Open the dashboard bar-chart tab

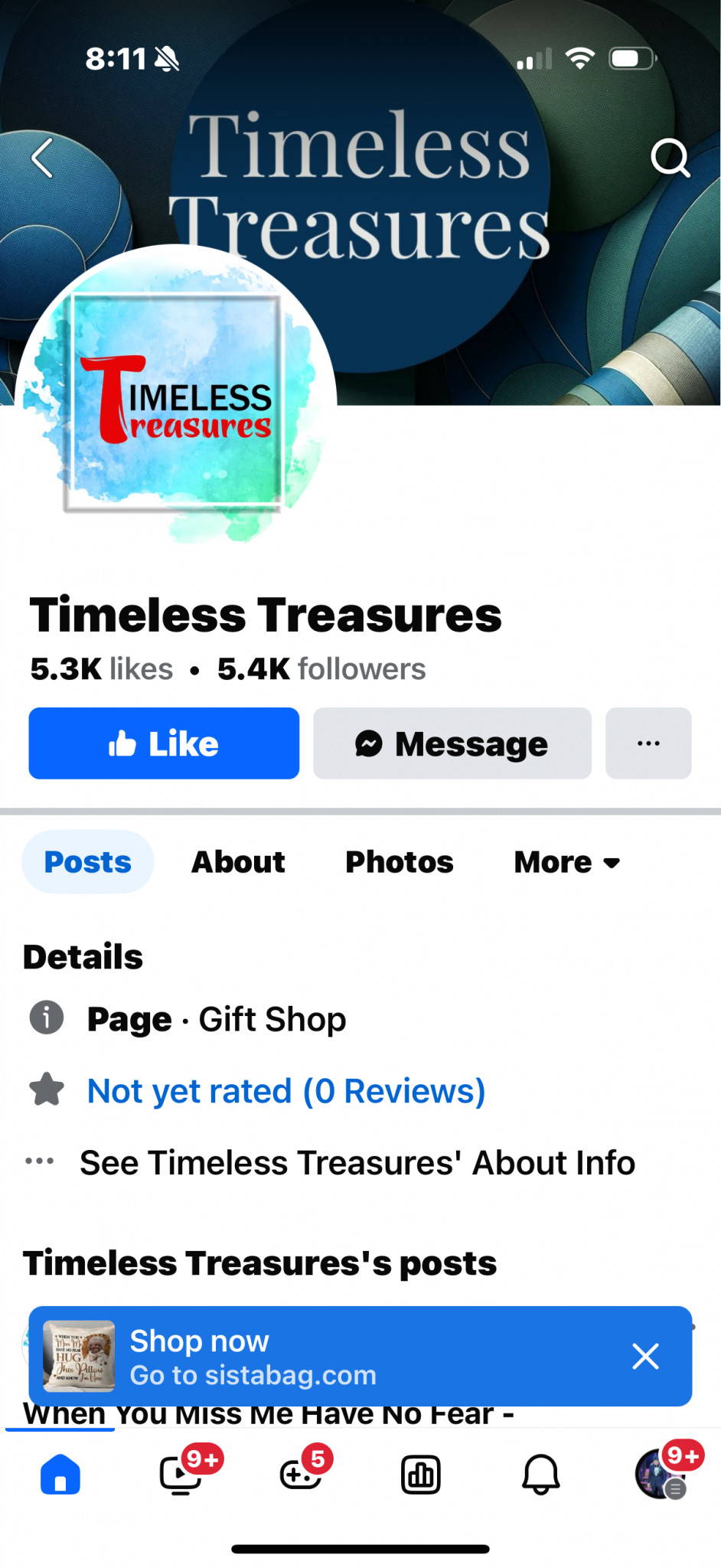point(421,1475)
